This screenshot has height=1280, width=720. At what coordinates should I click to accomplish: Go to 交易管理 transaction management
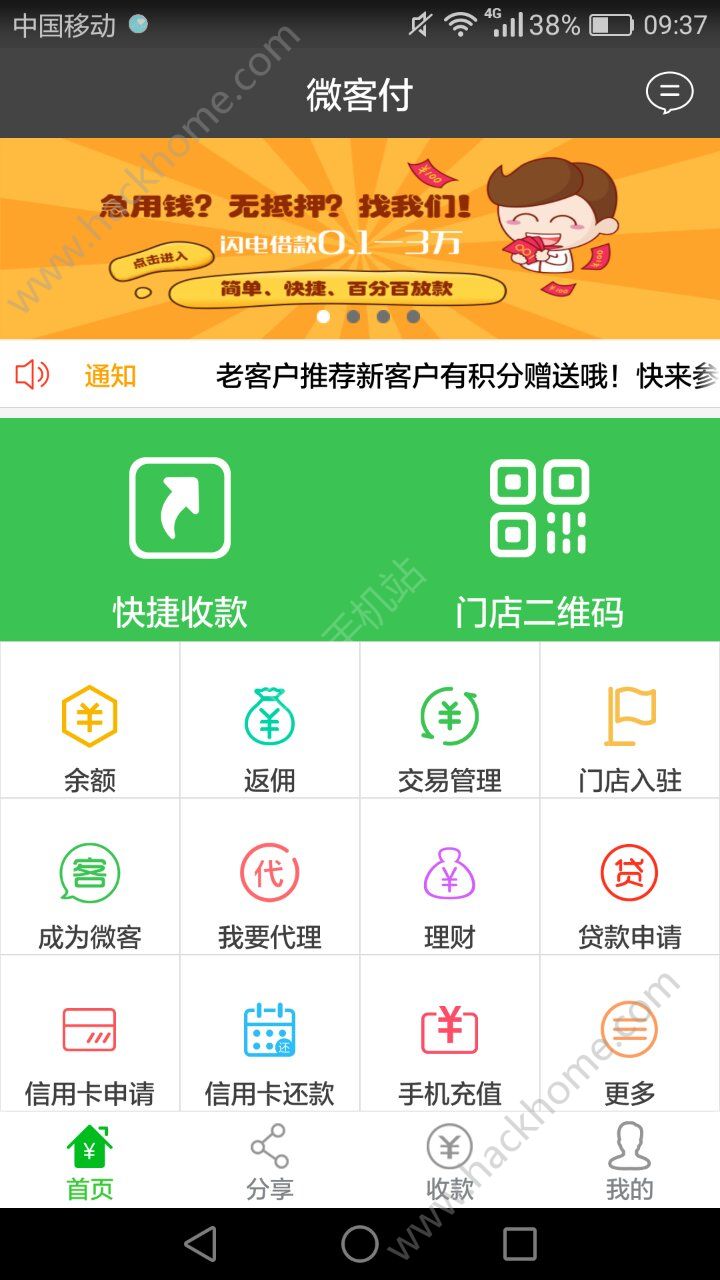450,735
